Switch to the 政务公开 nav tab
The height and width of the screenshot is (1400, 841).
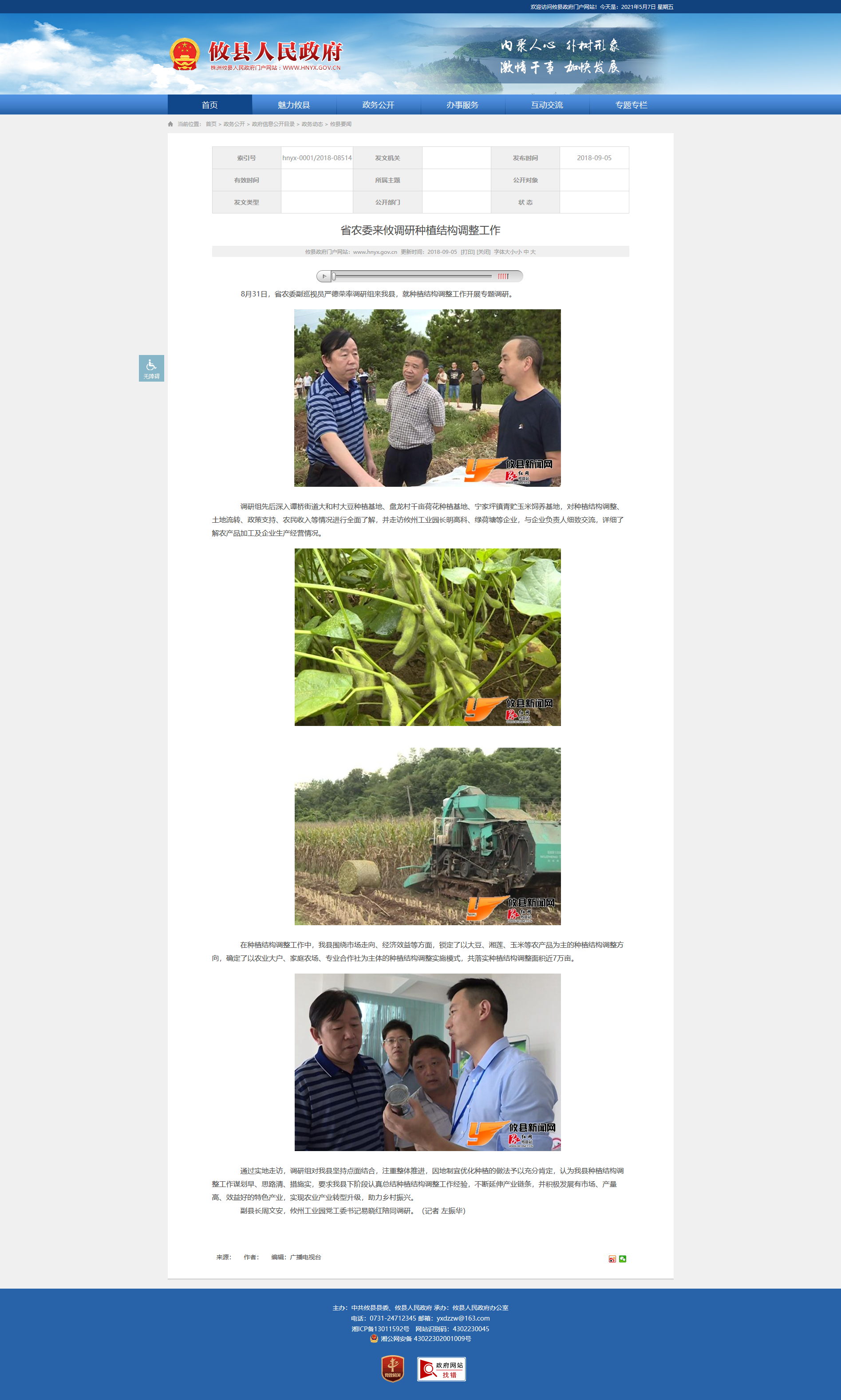pos(379,105)
